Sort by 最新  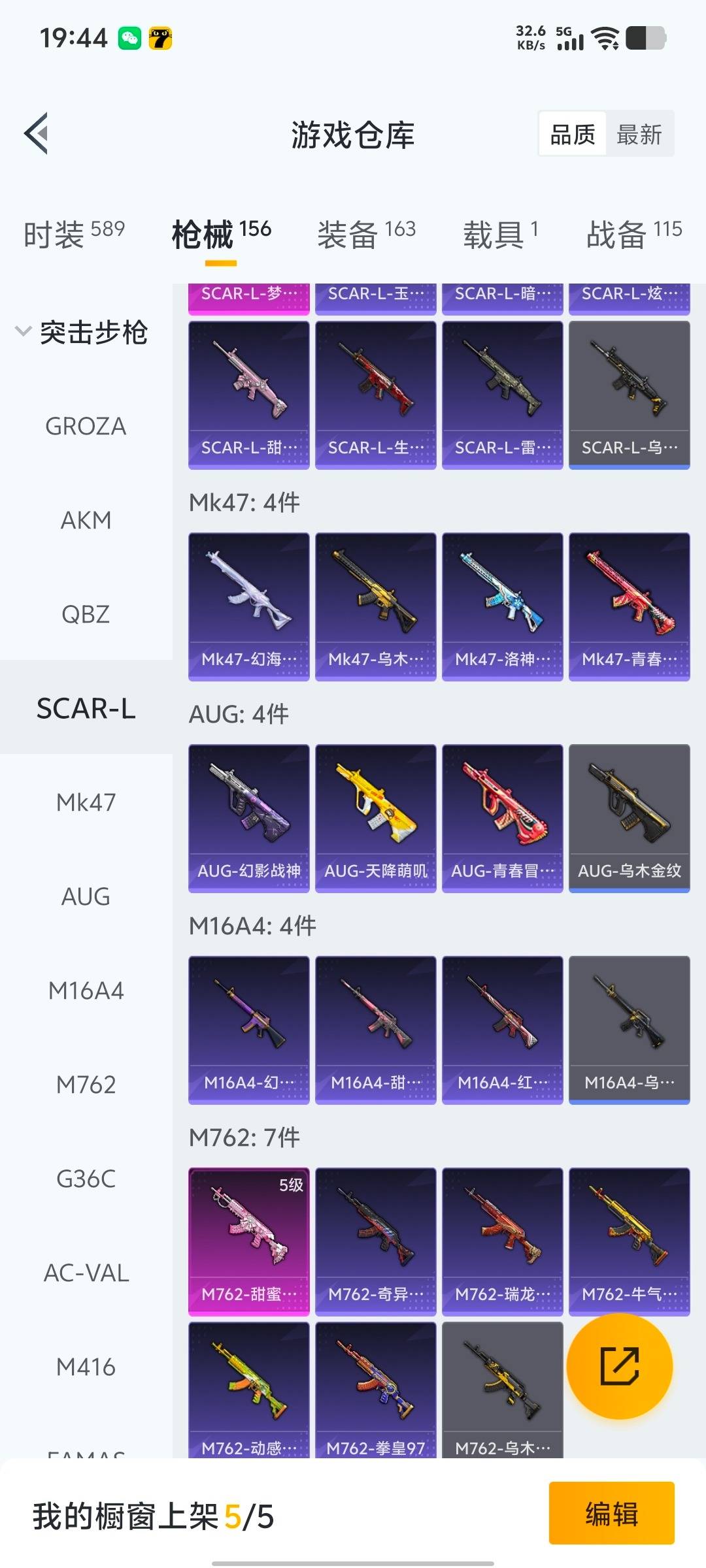click(639, 135)
